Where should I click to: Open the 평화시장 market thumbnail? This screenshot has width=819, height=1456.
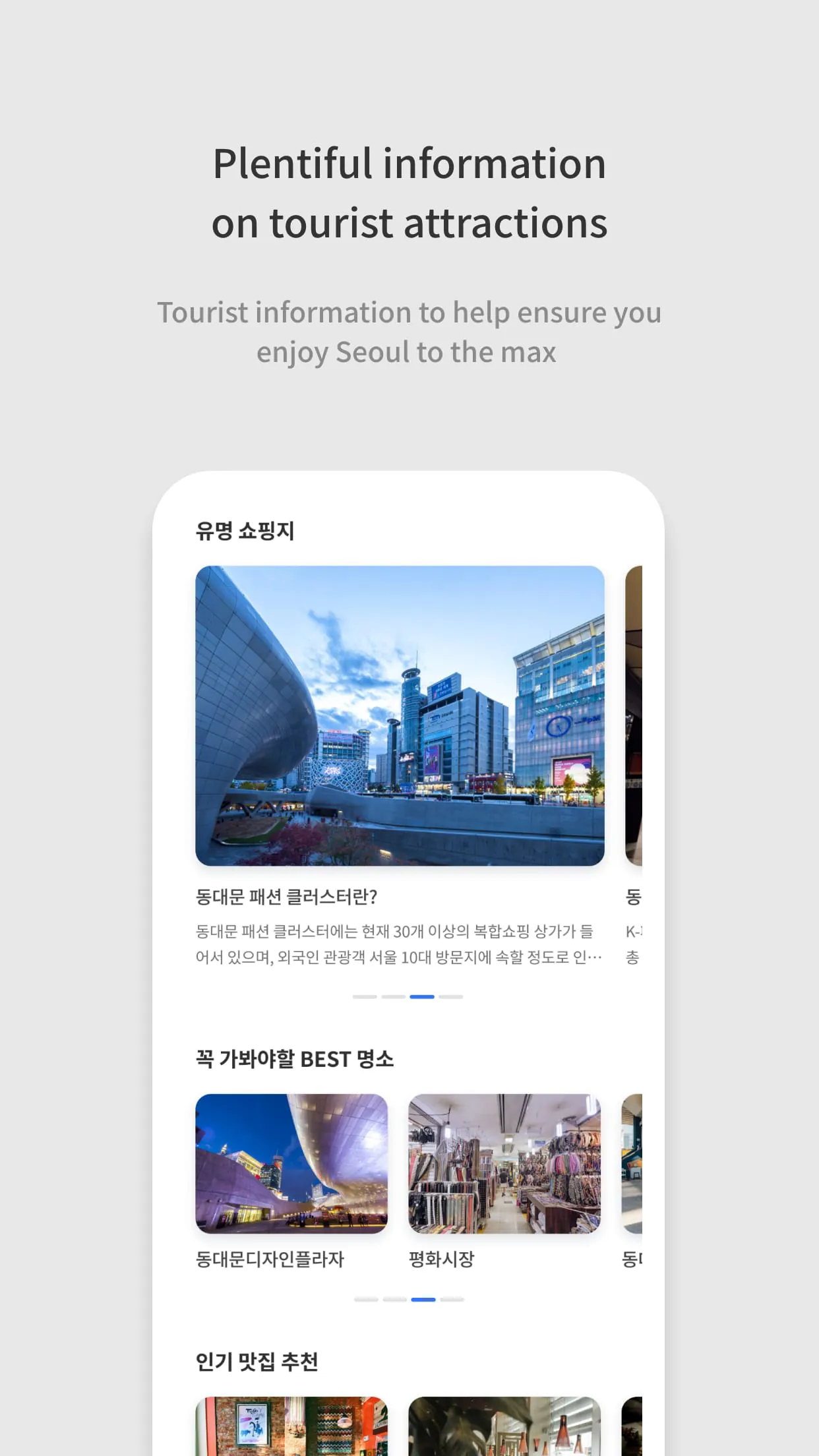coord(505,1165)
